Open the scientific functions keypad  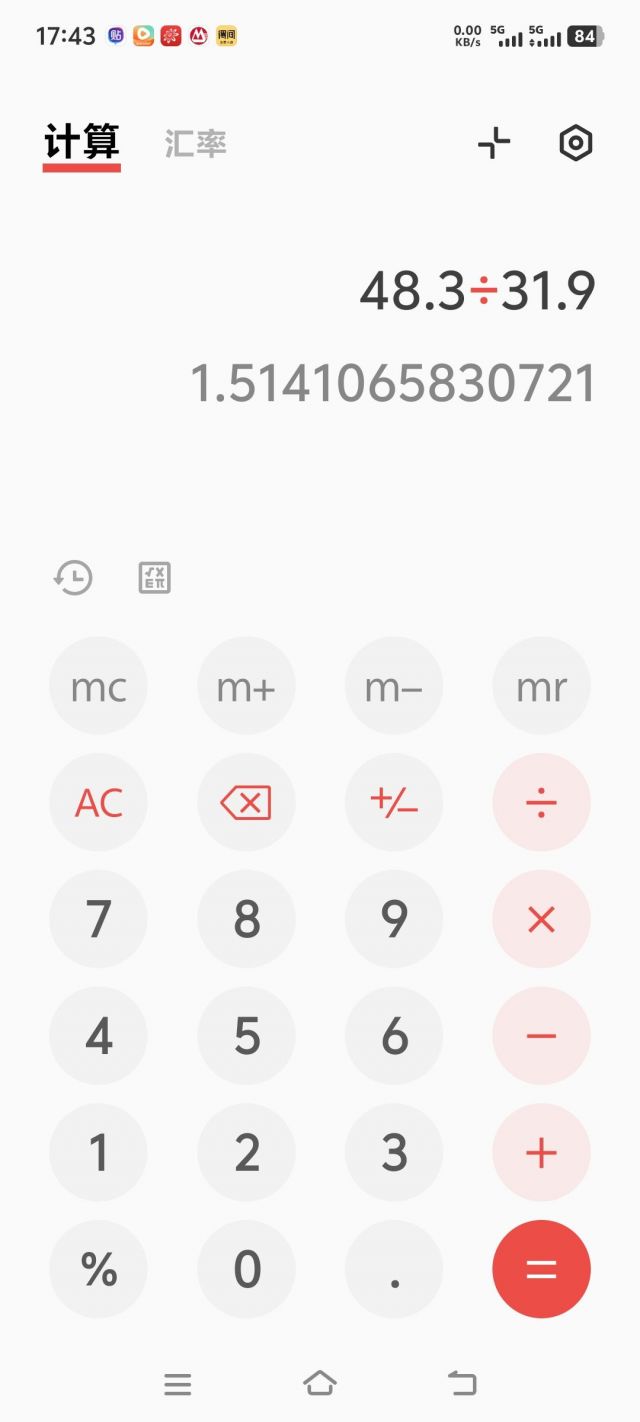[154, 578]
